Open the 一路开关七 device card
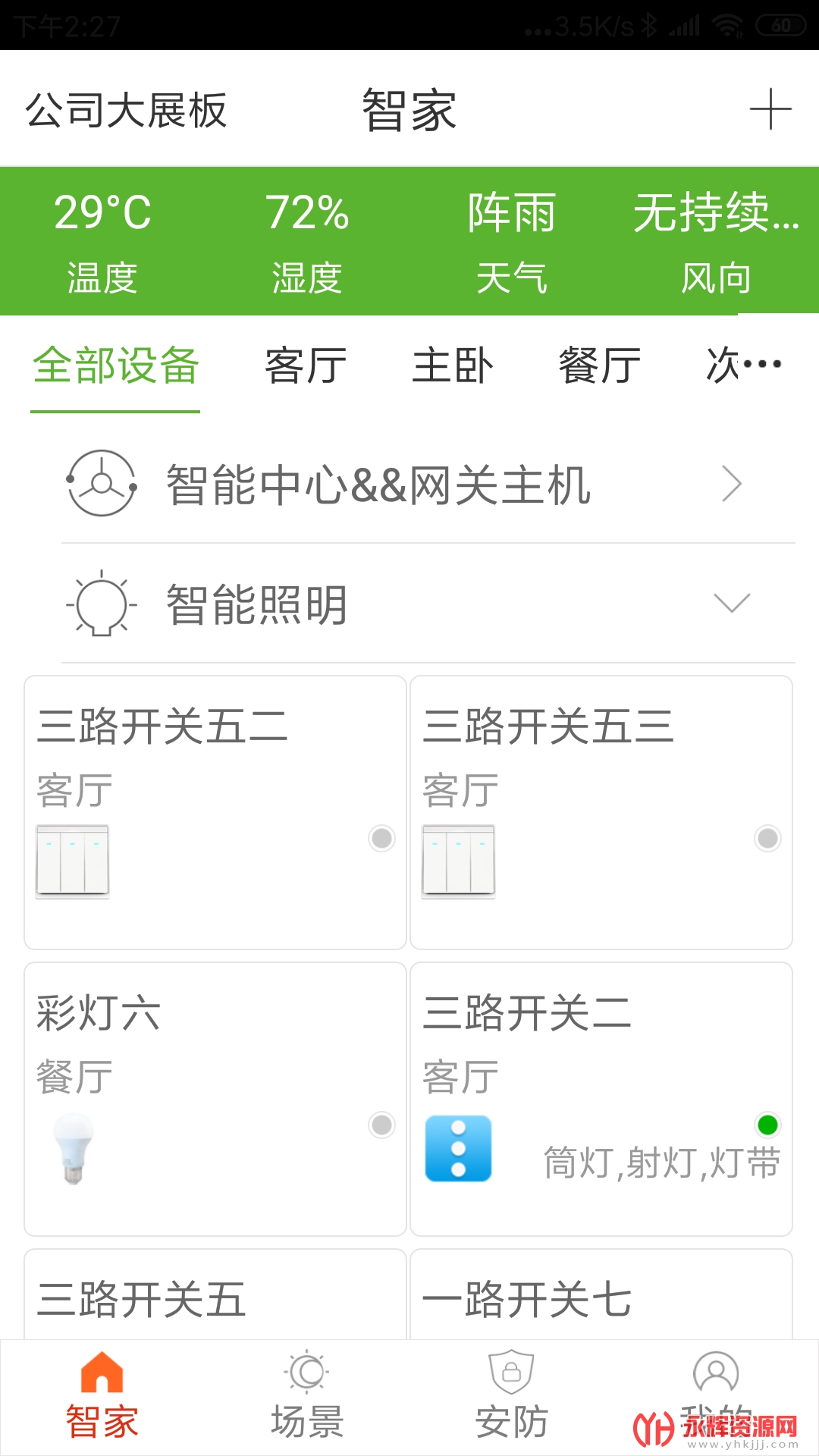Viewport: 819px width, 1456px height. (x=601, y=1297)
